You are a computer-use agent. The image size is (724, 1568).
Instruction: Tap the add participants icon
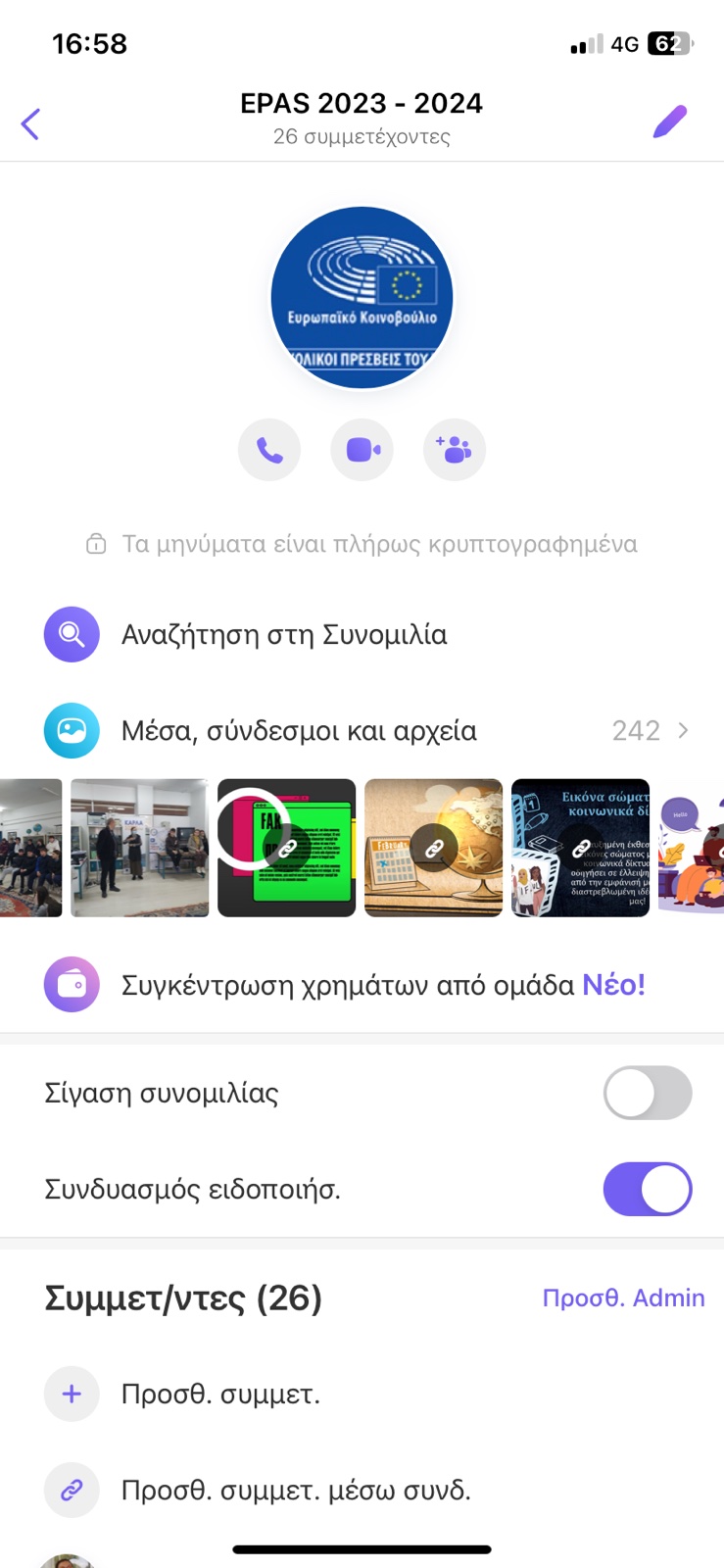point(454,450)
